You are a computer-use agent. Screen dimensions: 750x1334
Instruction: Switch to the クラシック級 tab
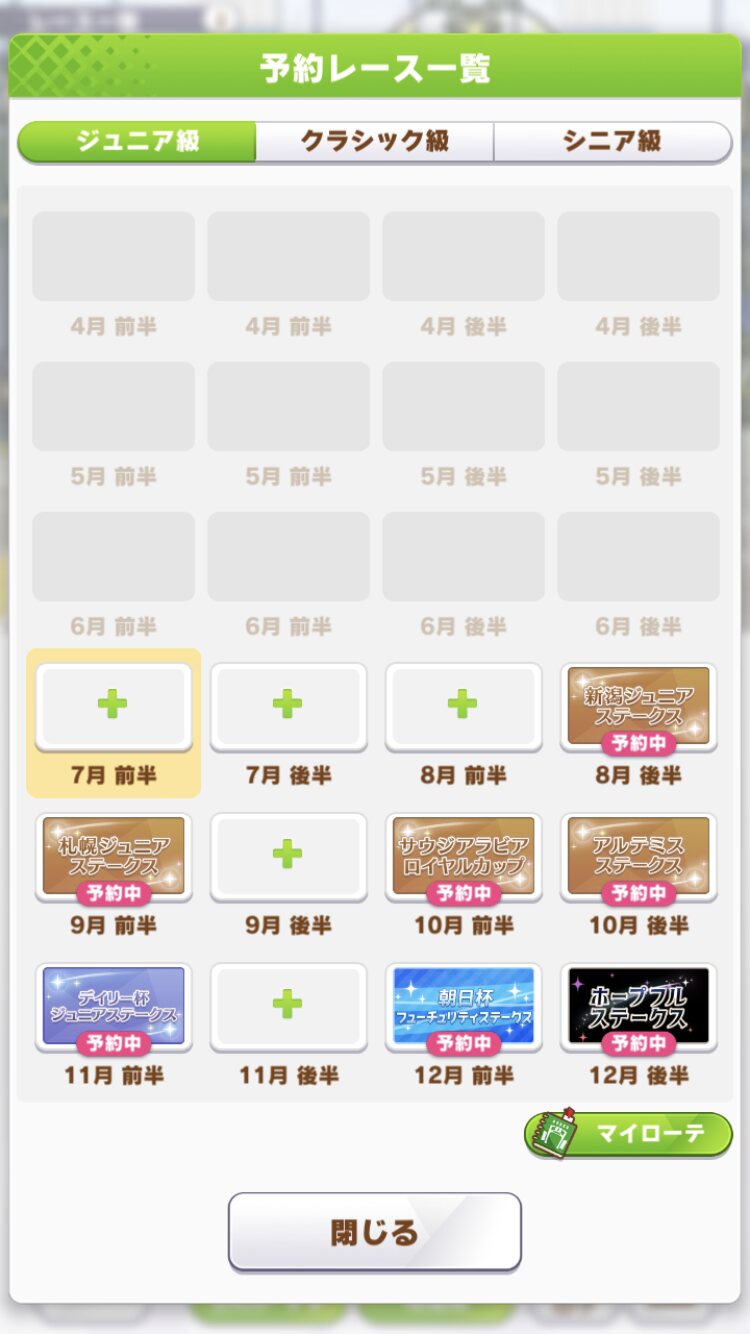point(375,142)
